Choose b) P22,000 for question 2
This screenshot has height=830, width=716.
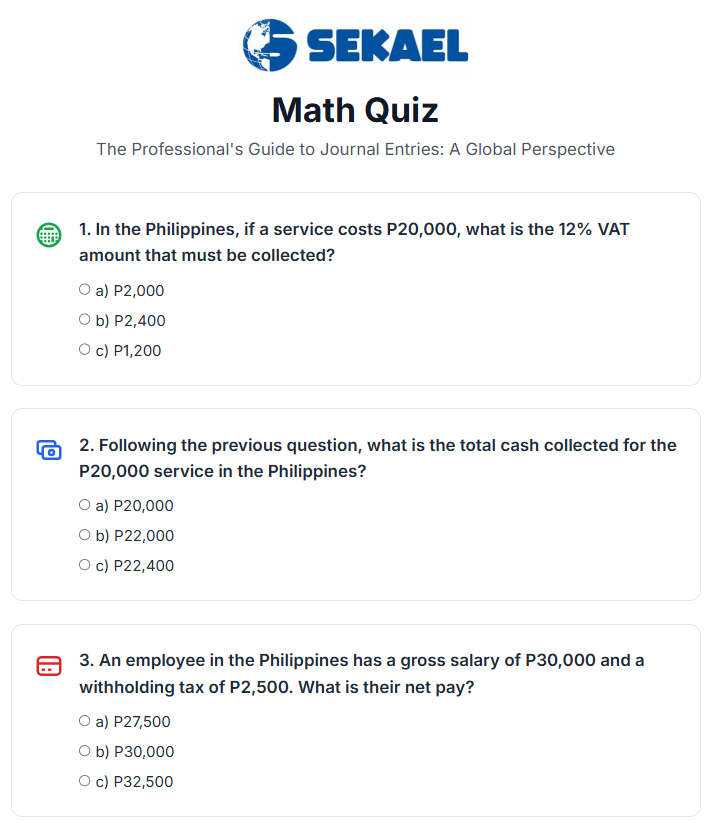[85, 535]
